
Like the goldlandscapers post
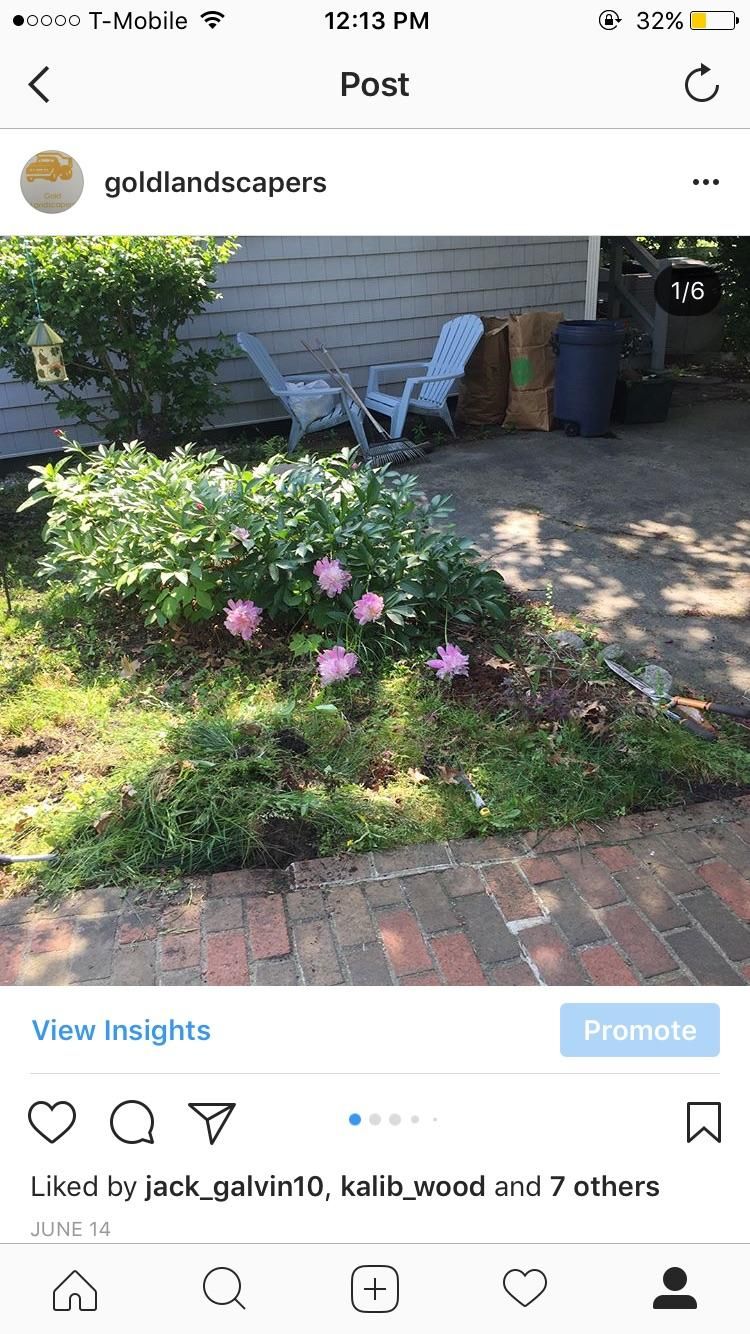tap(52, 1122)
